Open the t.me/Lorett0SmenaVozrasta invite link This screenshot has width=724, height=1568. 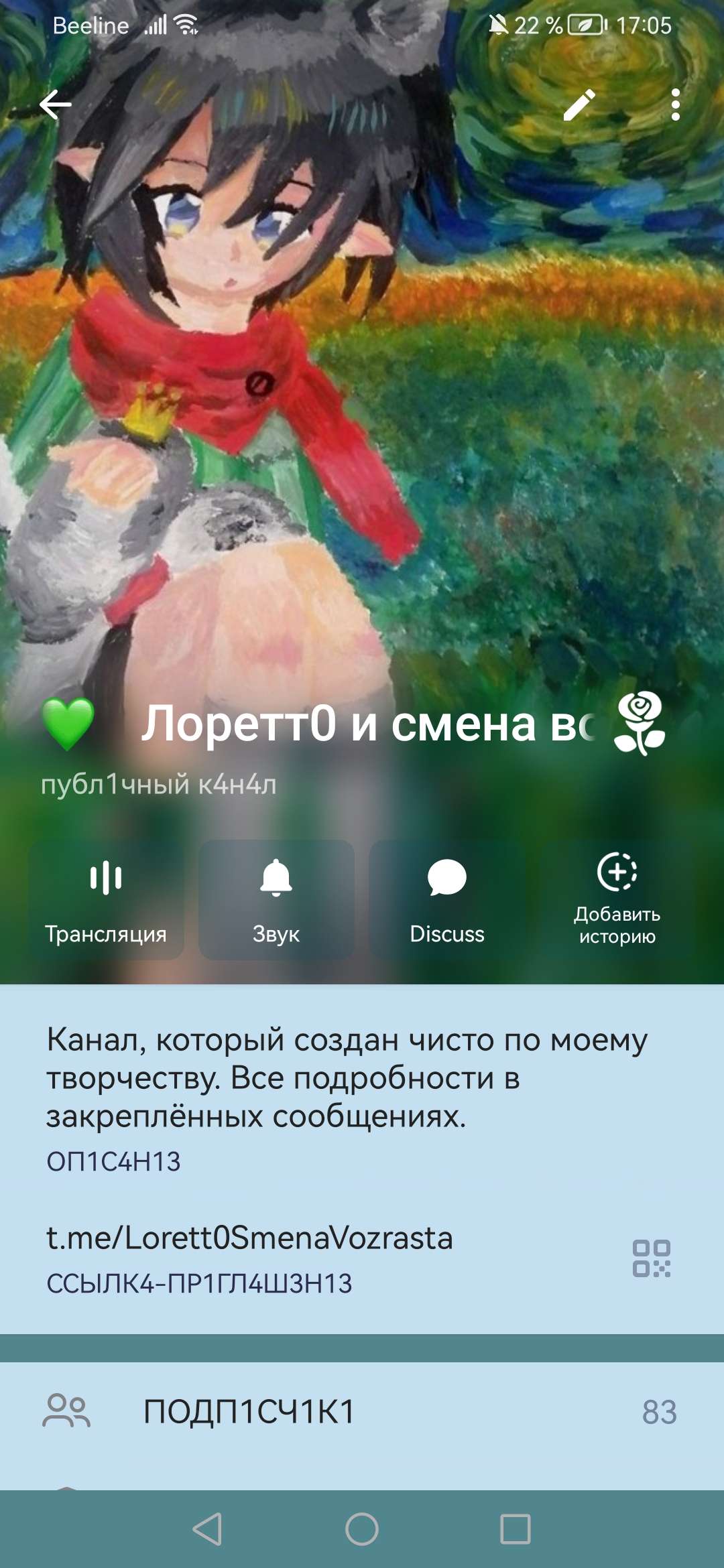pos(249,1238)
